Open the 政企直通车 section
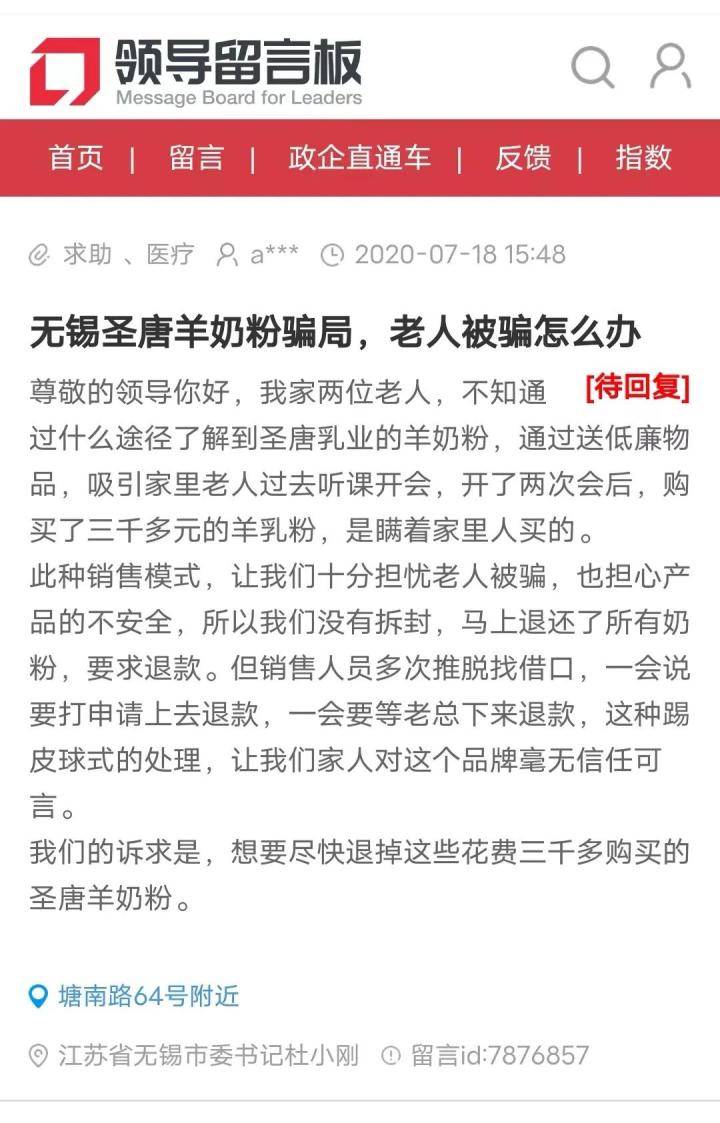 pos(359,158)
